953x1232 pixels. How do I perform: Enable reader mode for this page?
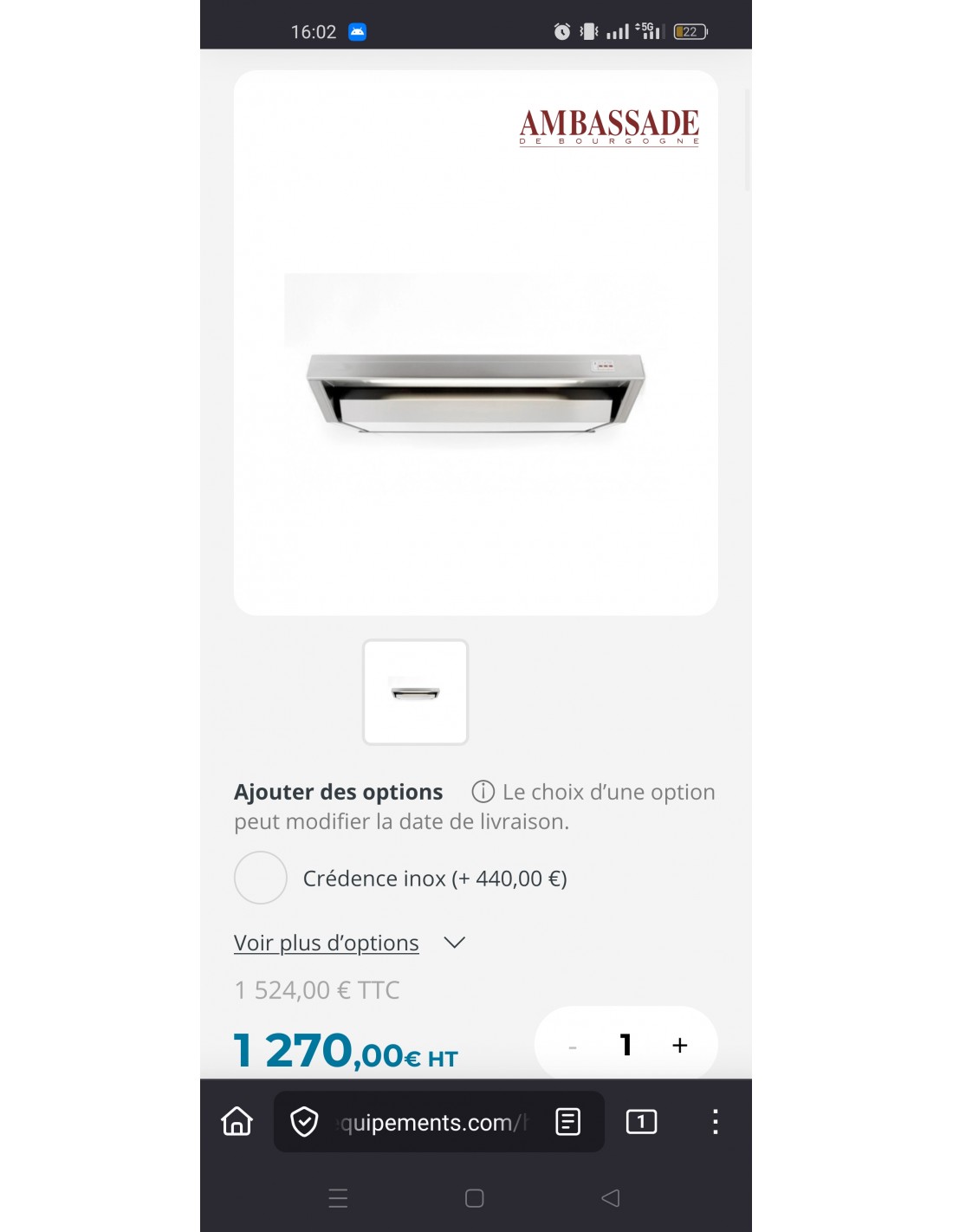pyautogui.click(x=567, y=1122)
